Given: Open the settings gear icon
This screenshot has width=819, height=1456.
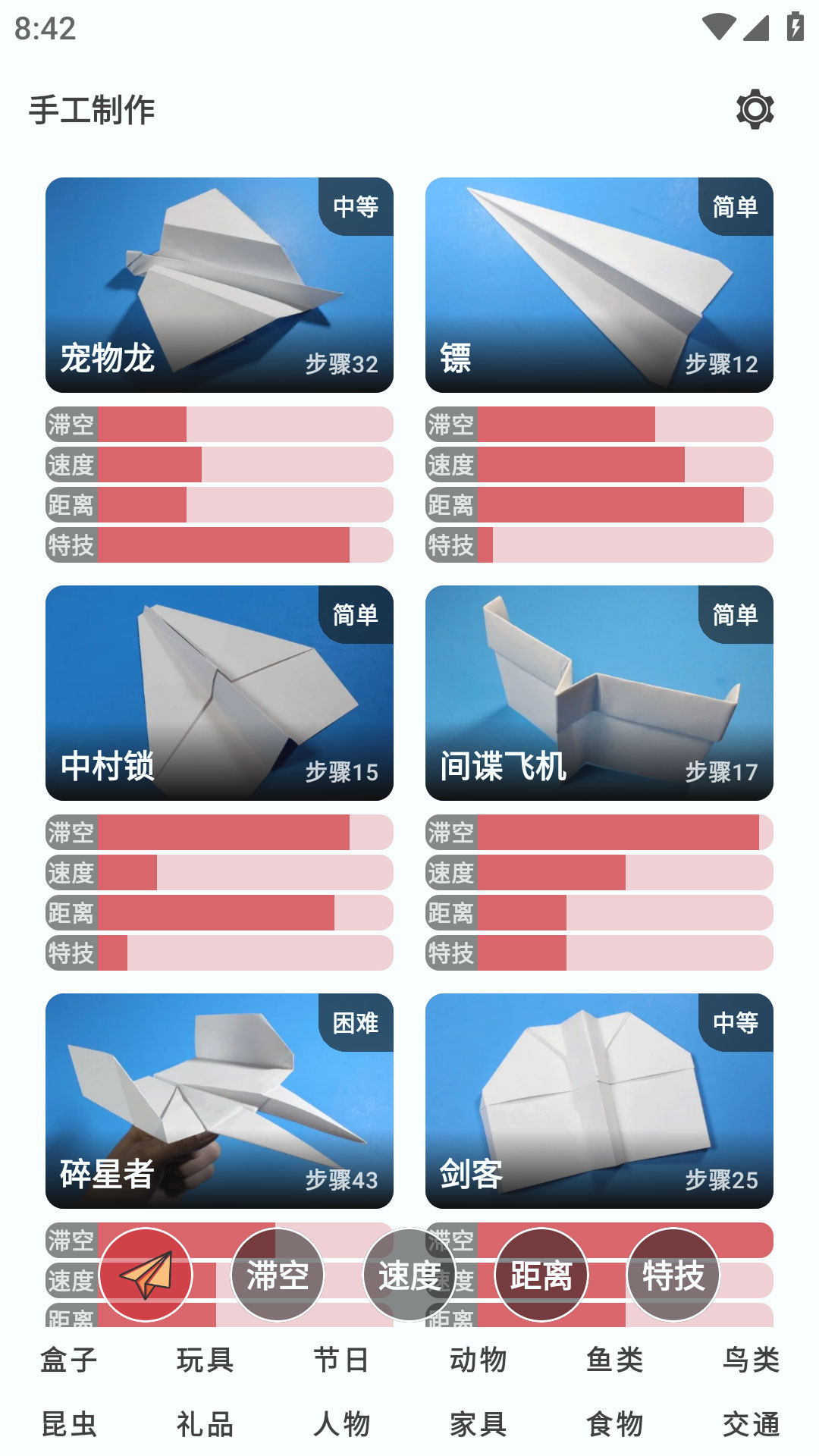Looking at the screenshot, I should [x=755, y=109].
